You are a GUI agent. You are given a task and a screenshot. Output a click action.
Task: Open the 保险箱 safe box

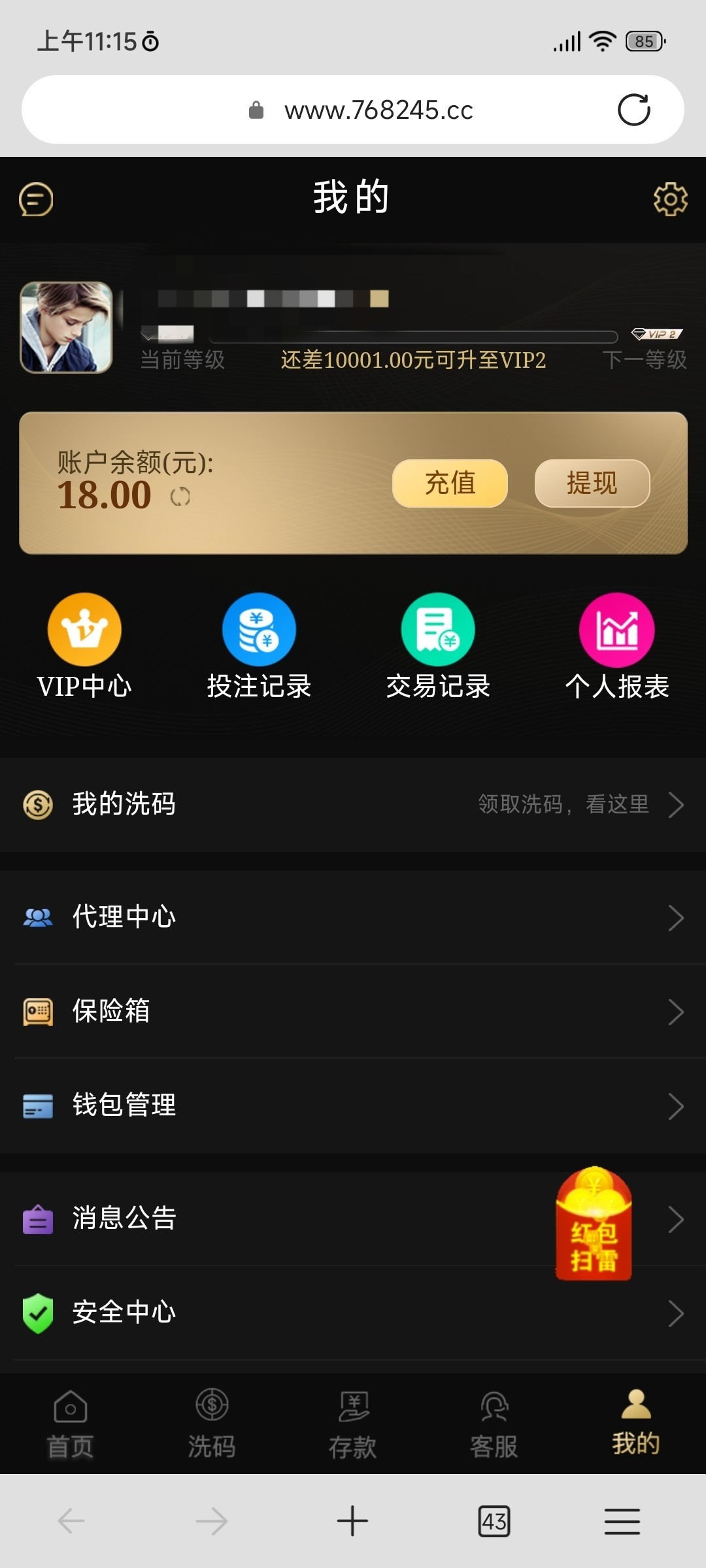(353, 1011)
